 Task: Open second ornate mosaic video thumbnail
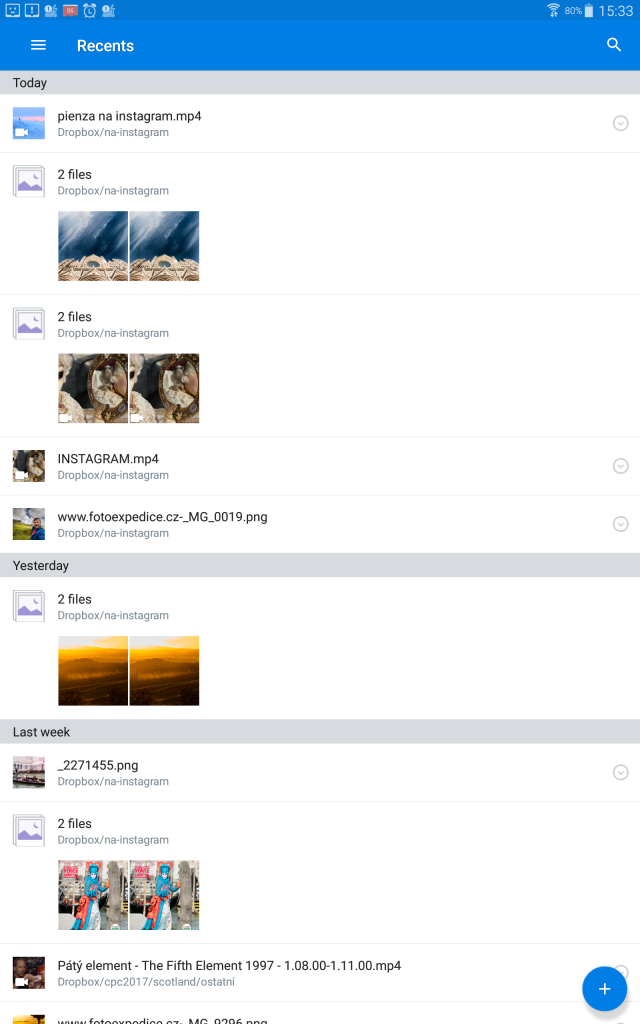click(165, 389)
